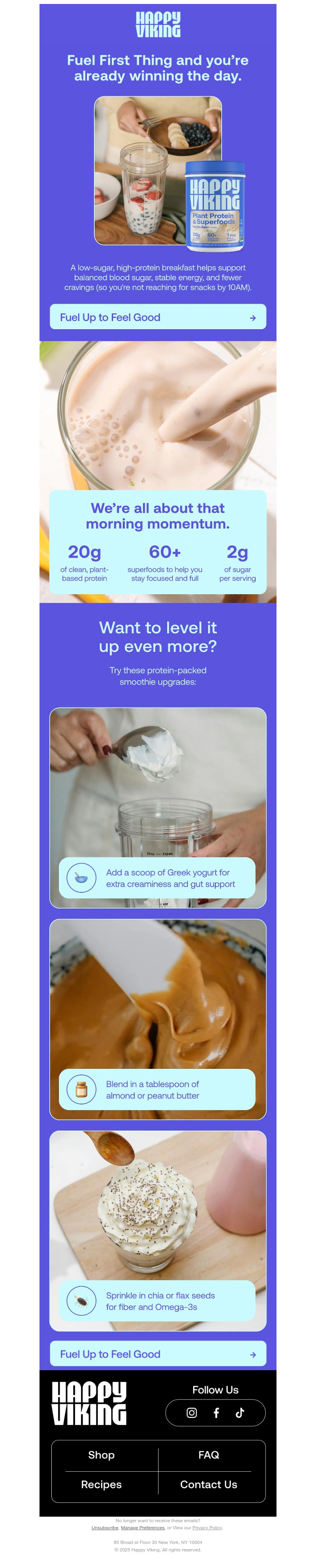Screen dimensions: 316x1568
Task: View the Privacy Policy link
Action: (x=207, y=1527)
